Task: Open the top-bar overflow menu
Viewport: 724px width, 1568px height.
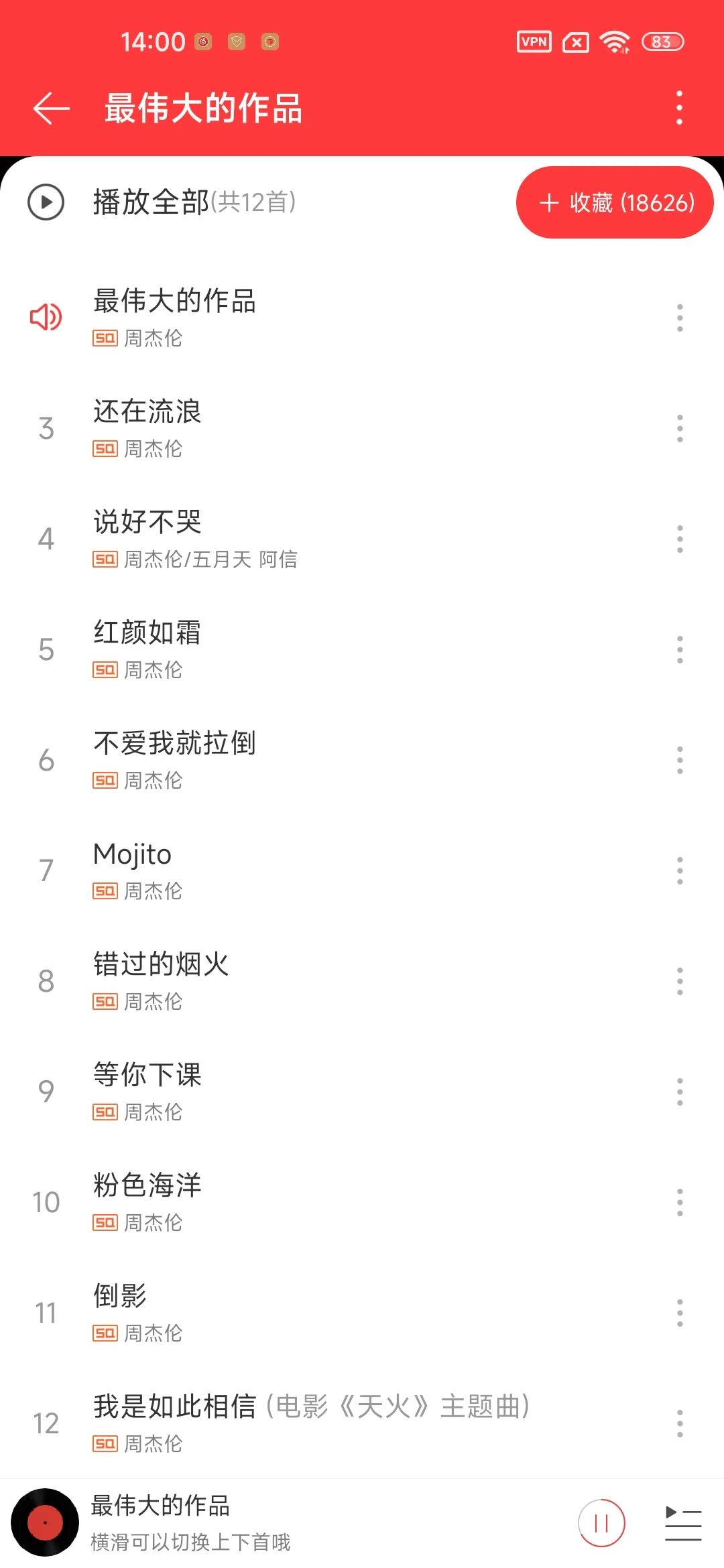Action: [x=679, y=108]
